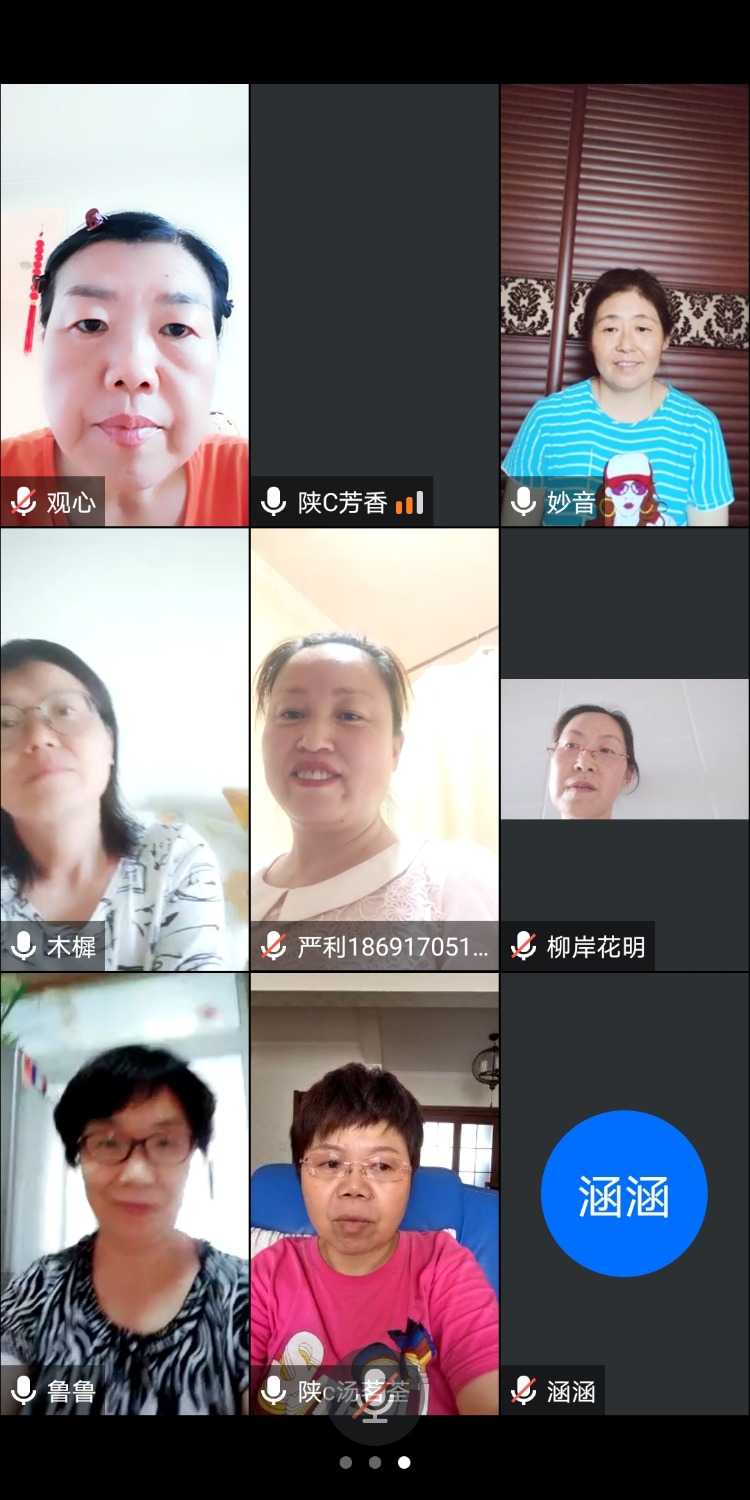Viewport: 750px width, 1500px height.
Task: Select 鲁鲁's video tile
Action: coord(124,1180)
